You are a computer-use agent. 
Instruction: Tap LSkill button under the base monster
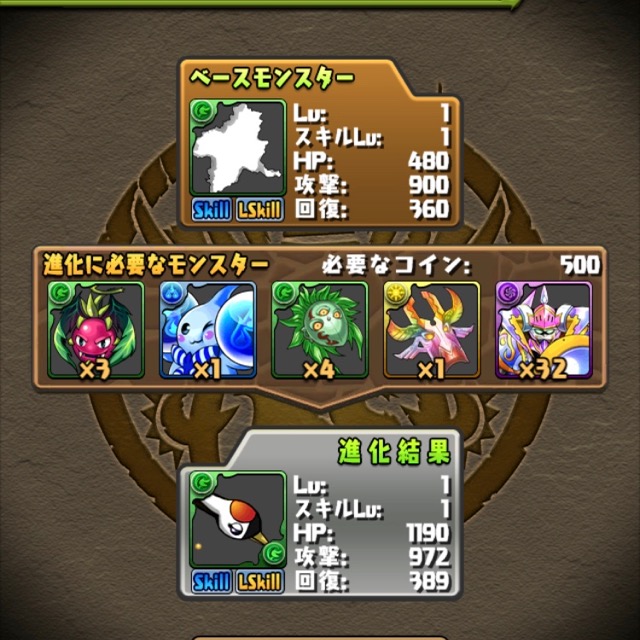259,211
